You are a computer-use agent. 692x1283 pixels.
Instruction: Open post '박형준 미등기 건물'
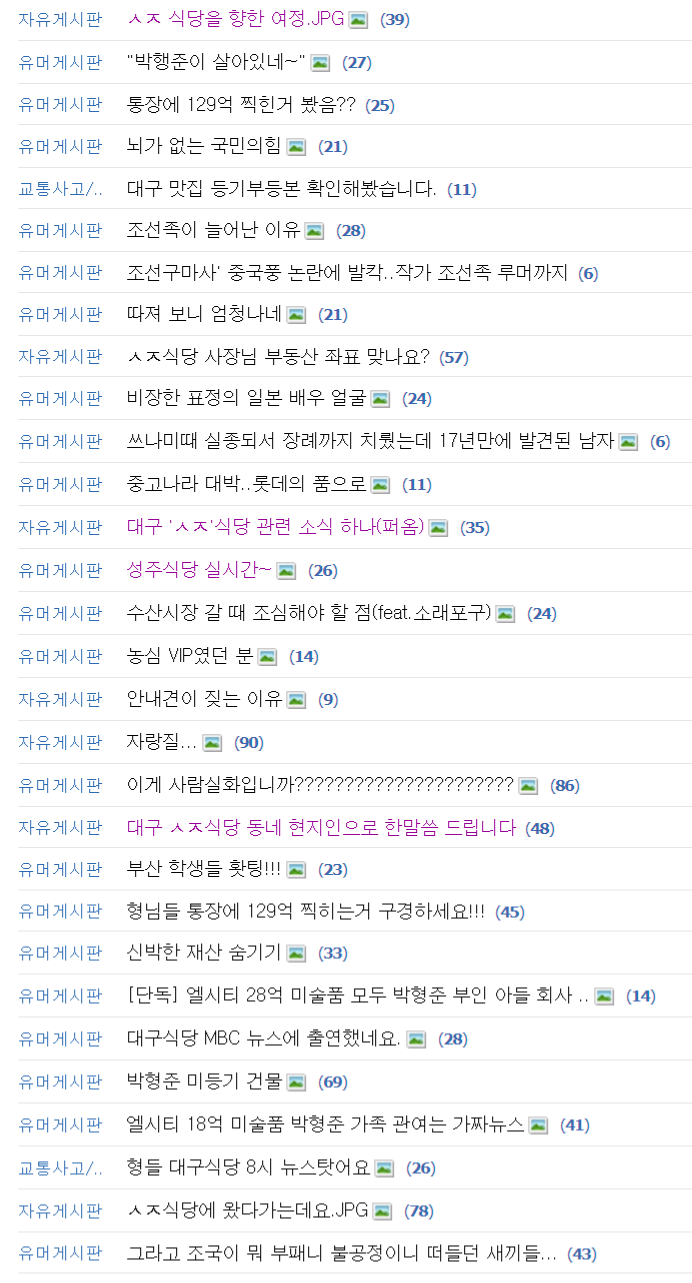(x=205, y=1082)
